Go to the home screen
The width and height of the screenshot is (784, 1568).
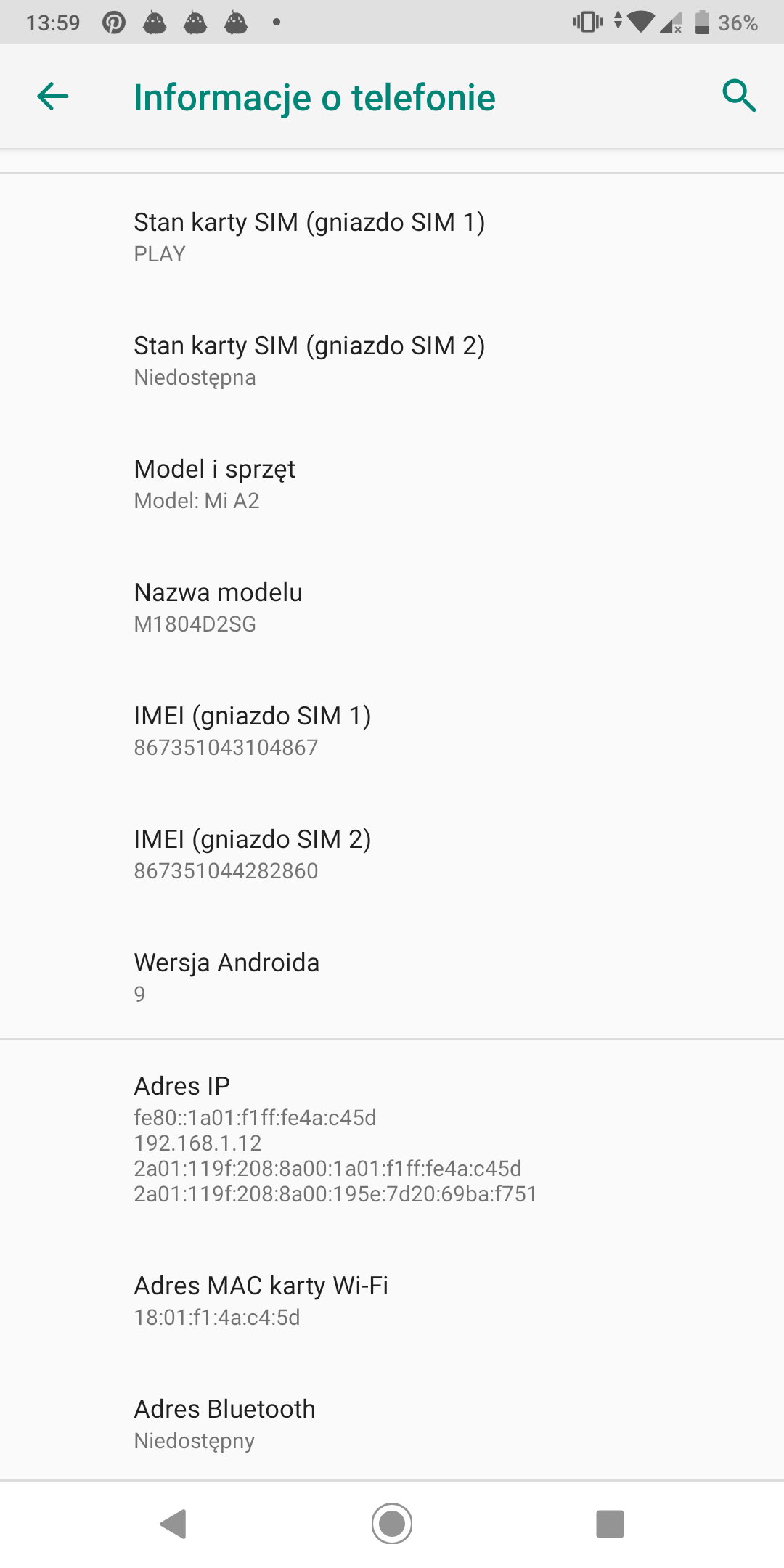pyautogui.click(x=392, y=1524)
